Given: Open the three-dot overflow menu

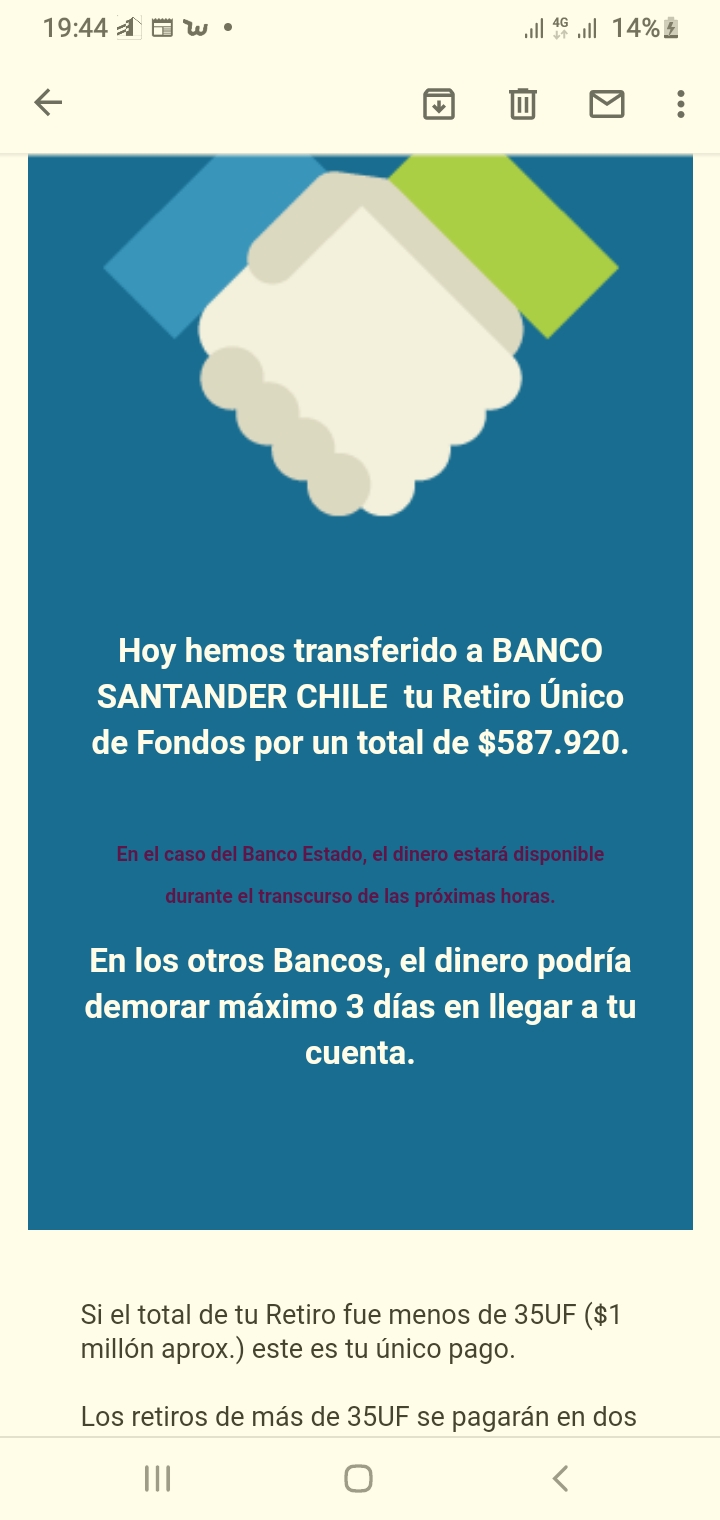Looking at the screenshot, I should pyautogui.click(x=681, y=104).
